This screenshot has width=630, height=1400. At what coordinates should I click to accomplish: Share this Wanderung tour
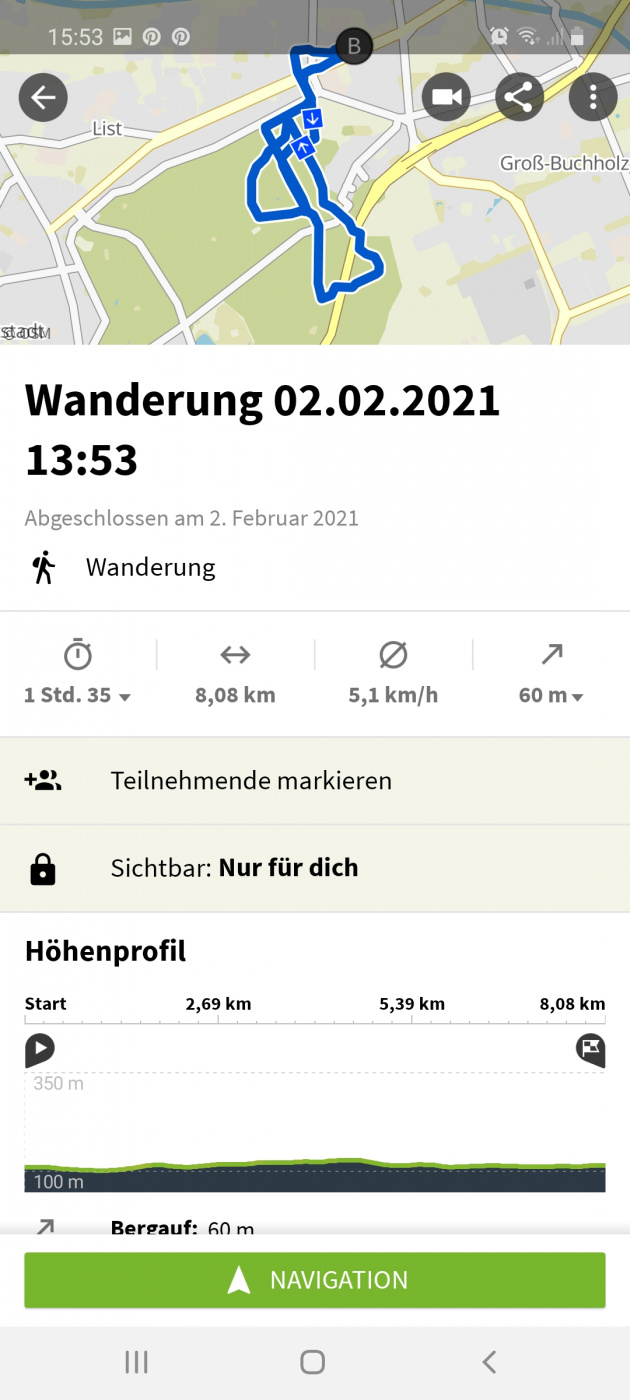(x=520, y=97)
